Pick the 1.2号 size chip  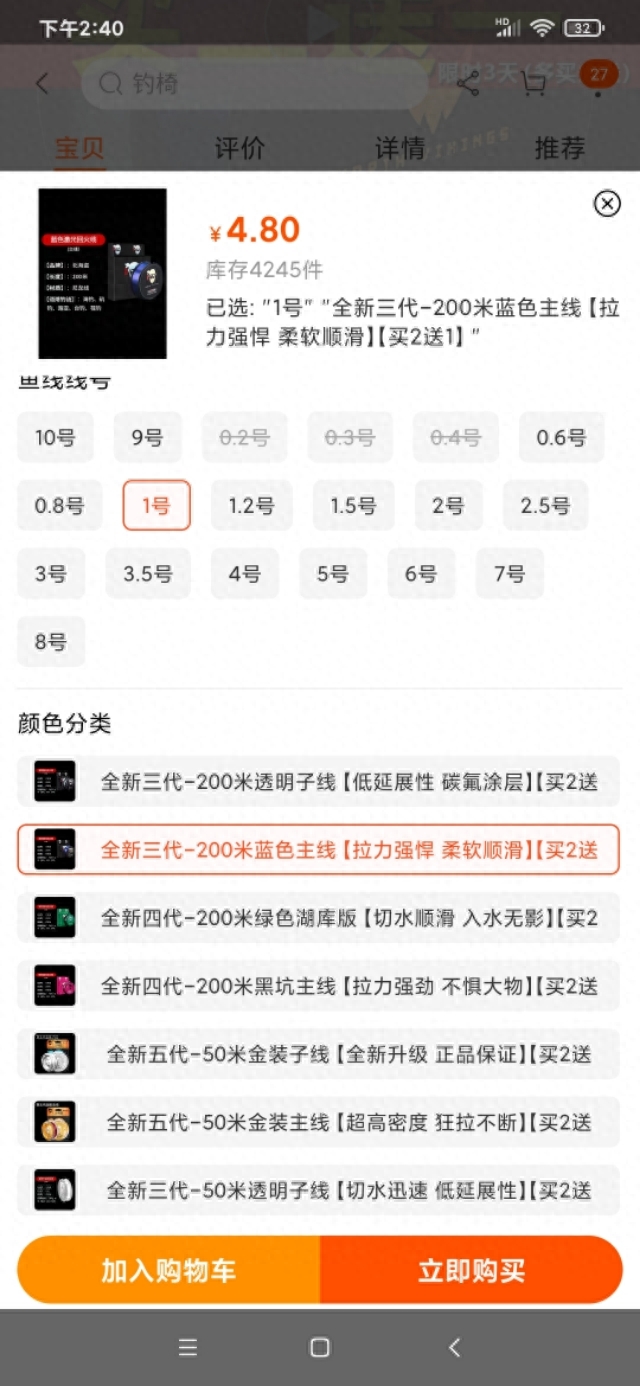click(251, 505)
